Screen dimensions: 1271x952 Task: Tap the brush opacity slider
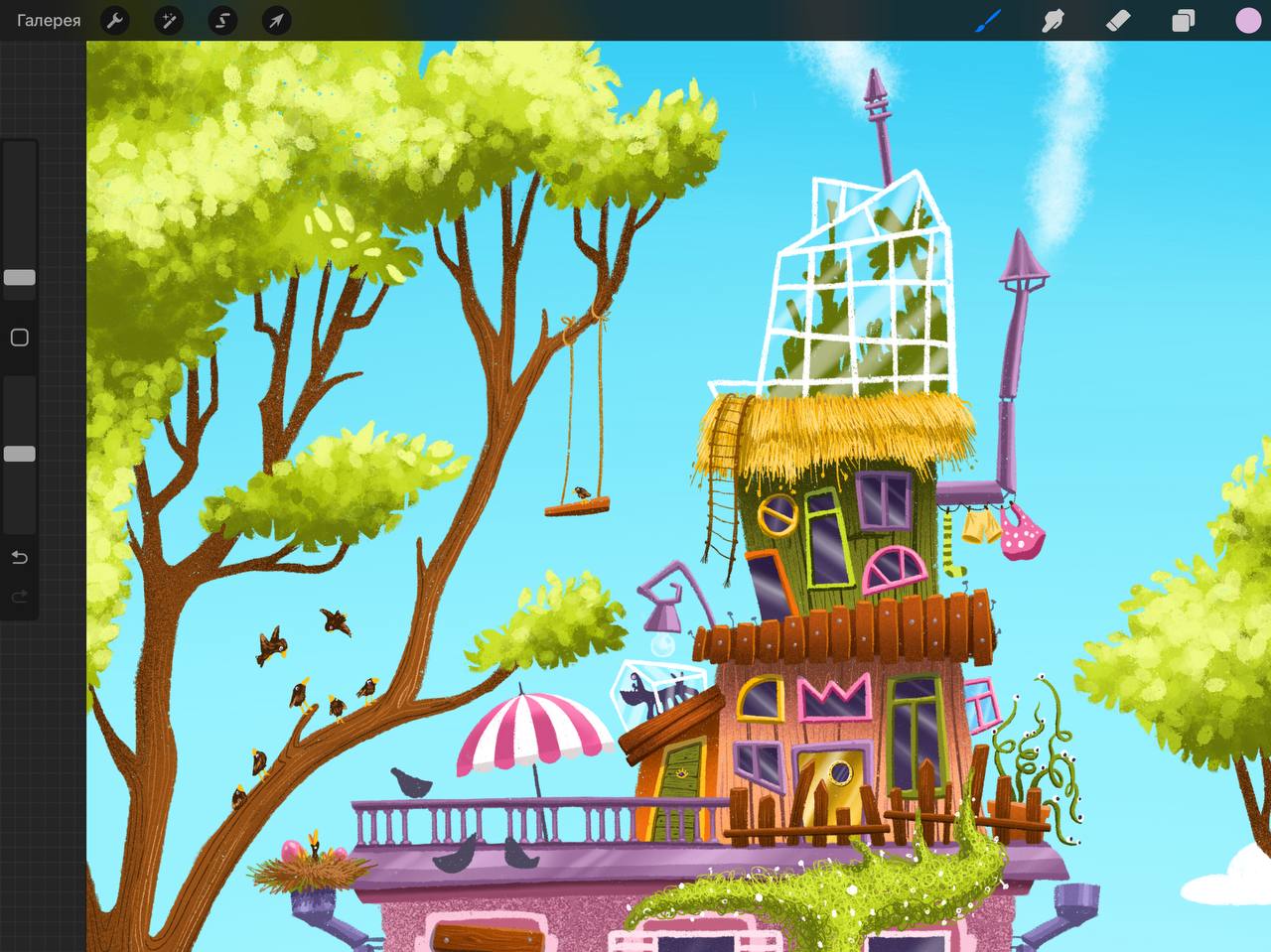point(19,454)
